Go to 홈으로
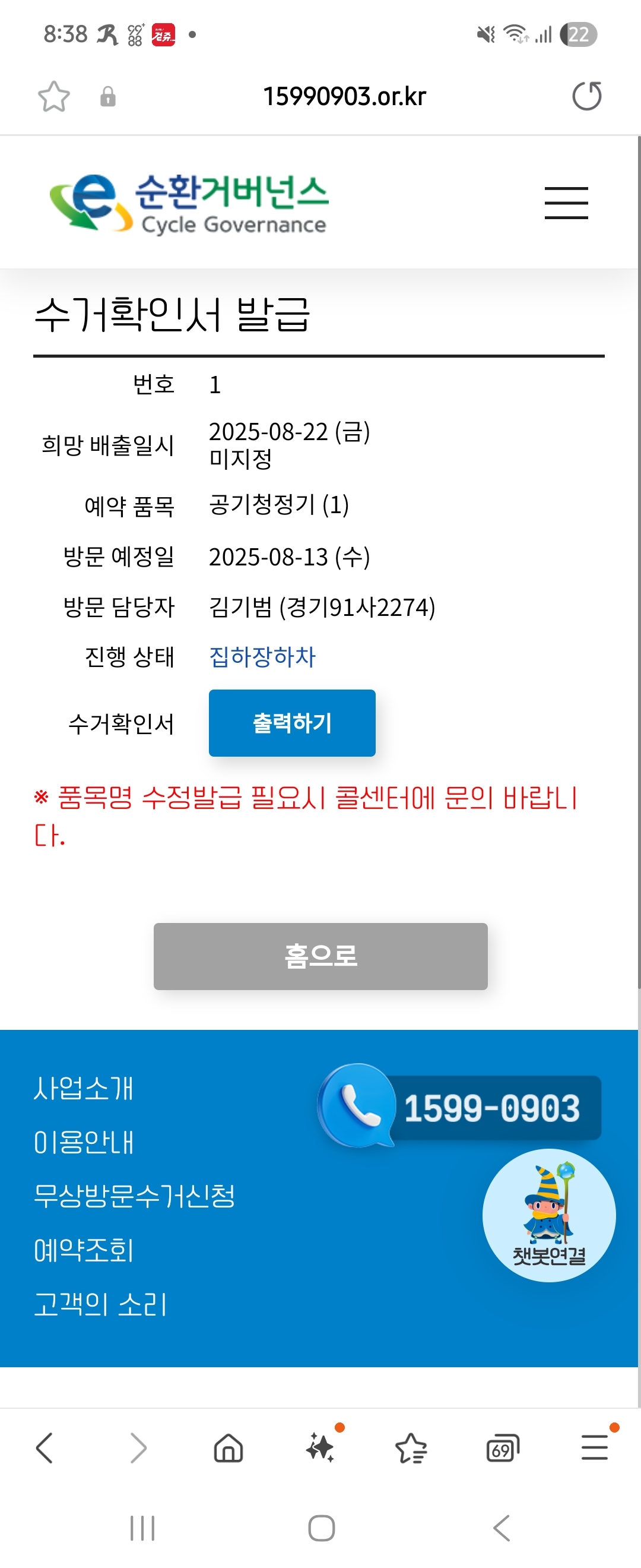 tap(320, 956)
